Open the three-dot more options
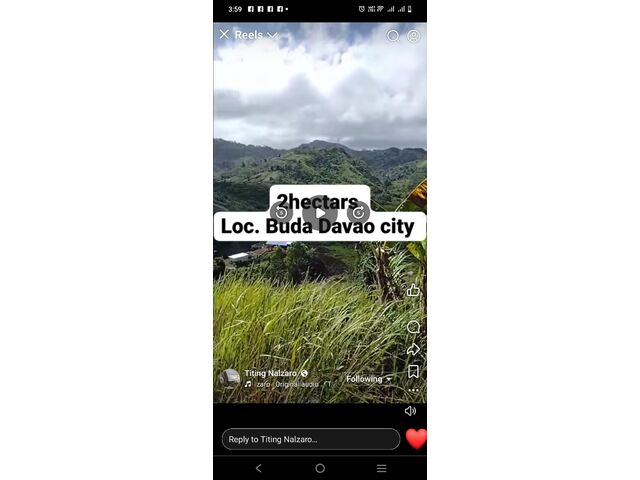 (x=413, y=389)
